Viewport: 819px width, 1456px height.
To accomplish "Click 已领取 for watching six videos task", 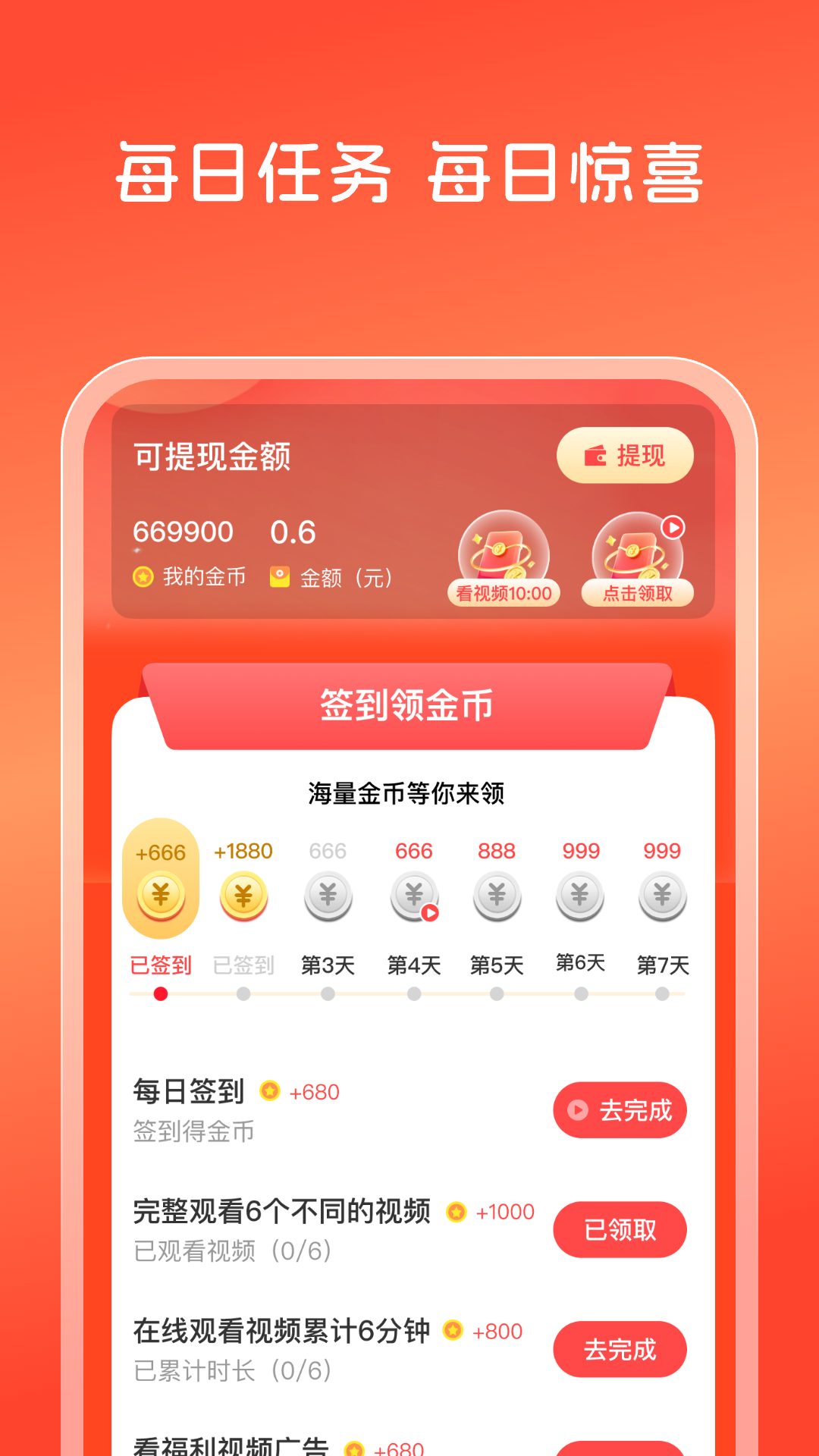I will [x=620, y=1229].
